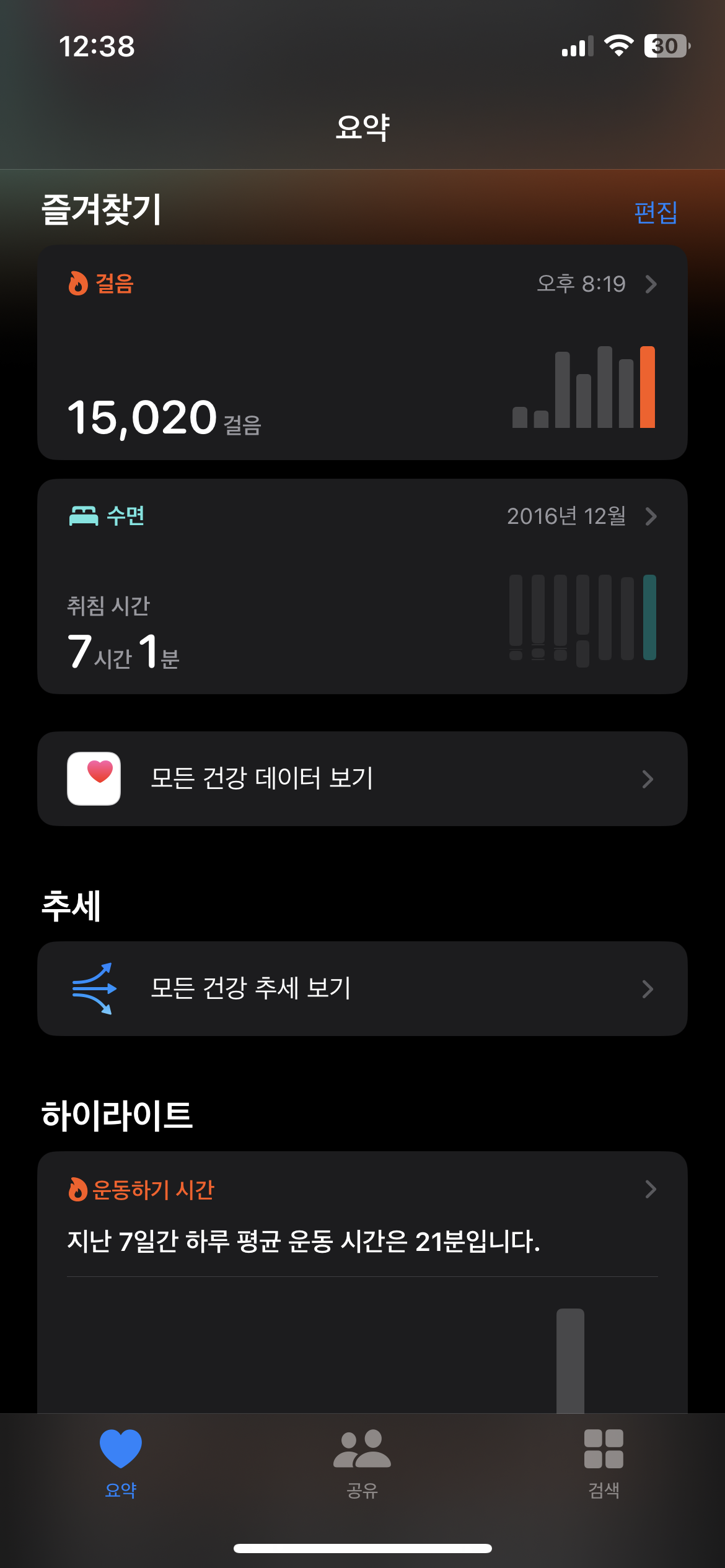Tap 편집 to edit favorites
The height and width of the screenshot is (1568, 725).
[656, 212]
